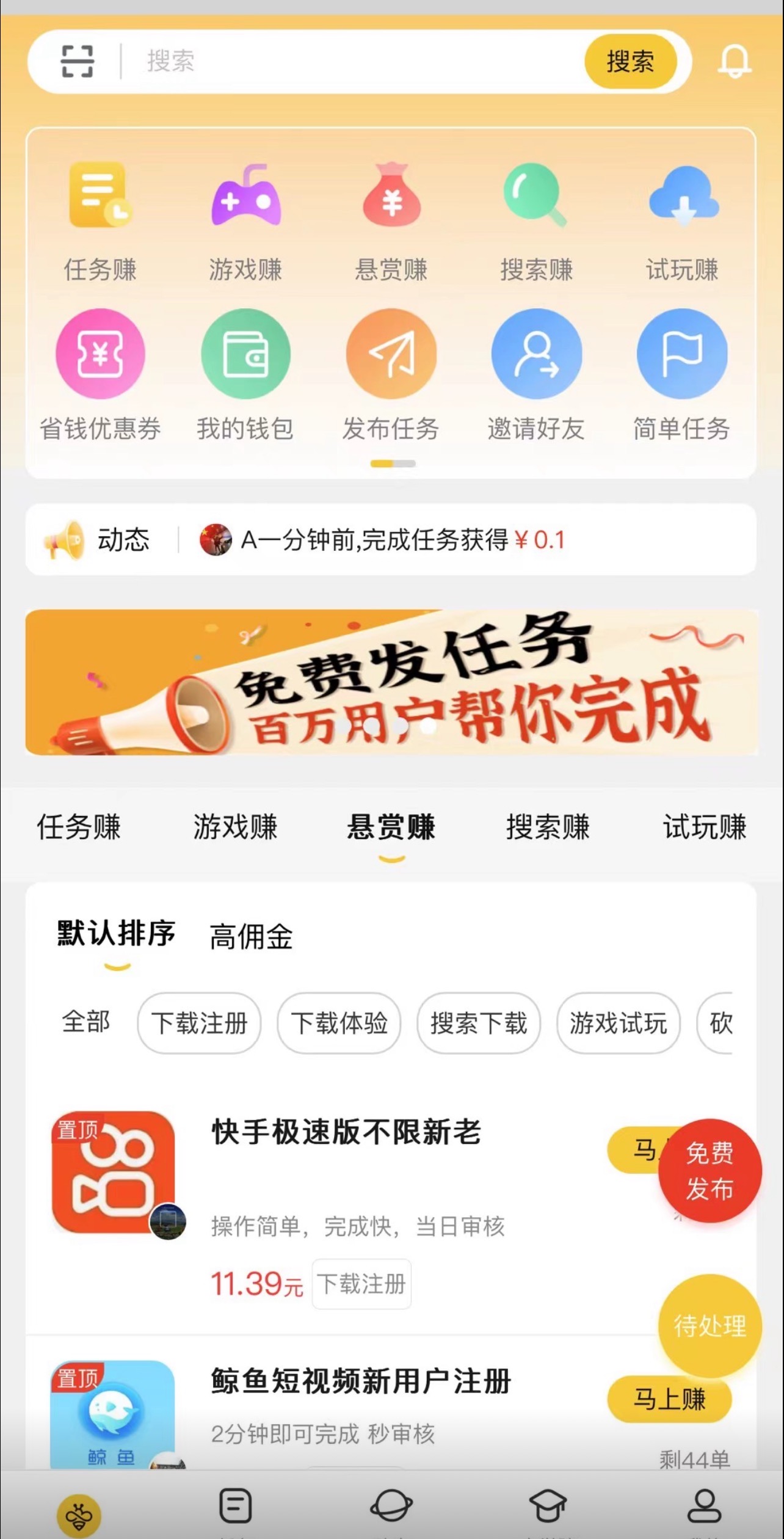The width and height of the screenshot is (784, 1539).
Task: Select the 下载注册 filter chip
Action: (199, 1023)
